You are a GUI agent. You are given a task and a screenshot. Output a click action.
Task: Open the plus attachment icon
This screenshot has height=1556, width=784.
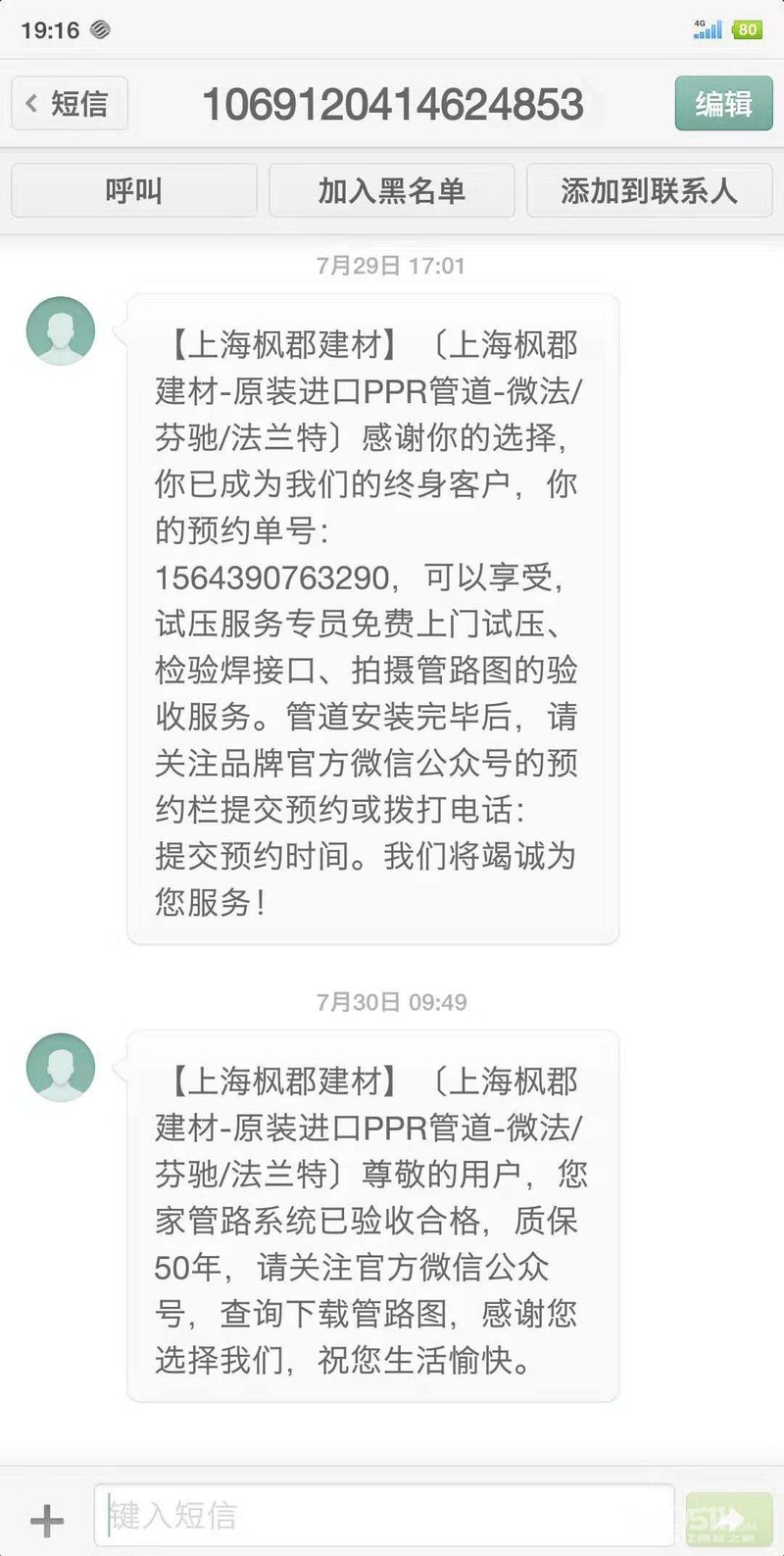pos(46,1520)
